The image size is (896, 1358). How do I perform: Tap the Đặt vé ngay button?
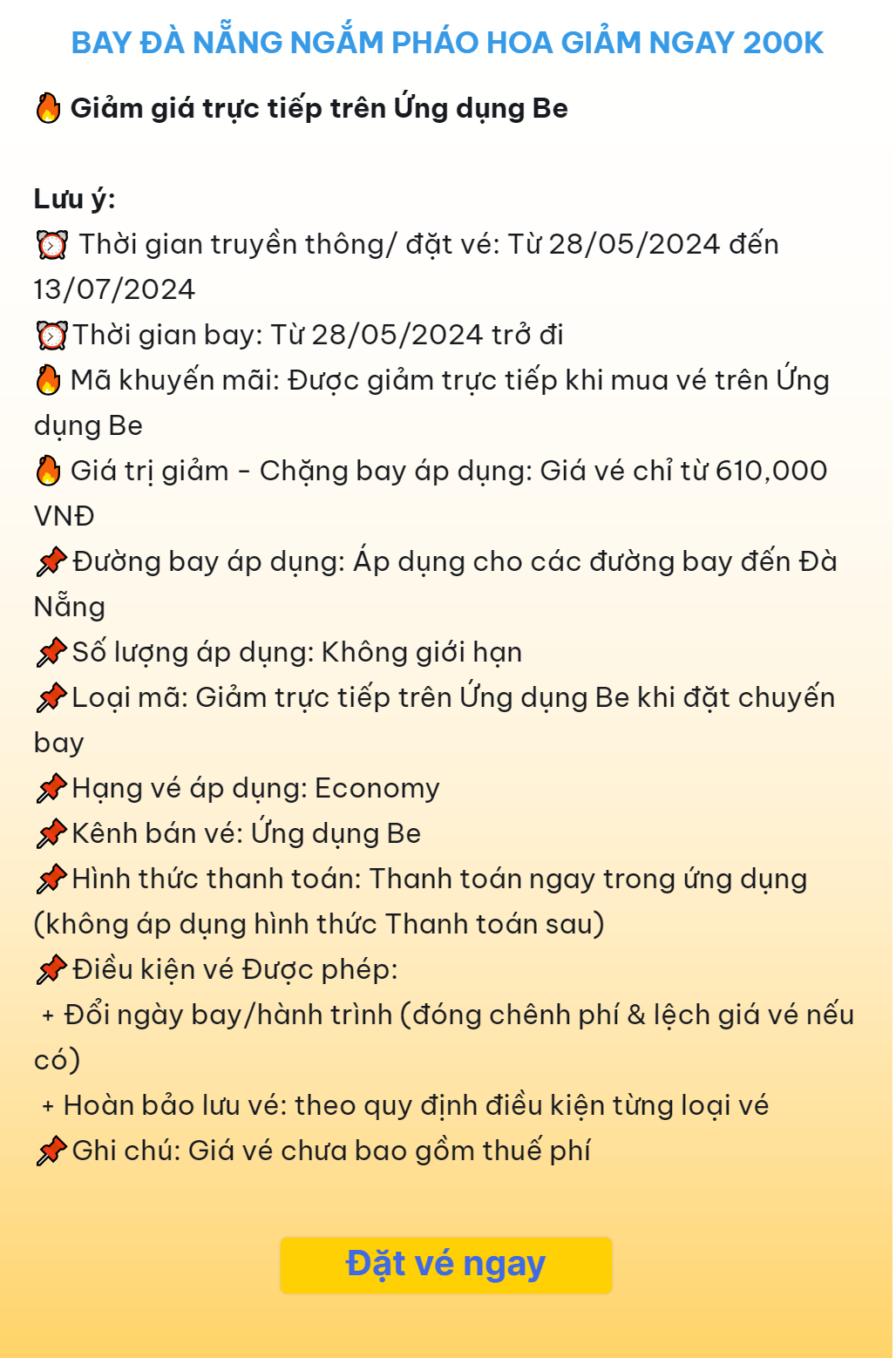tap(445, 1265)
